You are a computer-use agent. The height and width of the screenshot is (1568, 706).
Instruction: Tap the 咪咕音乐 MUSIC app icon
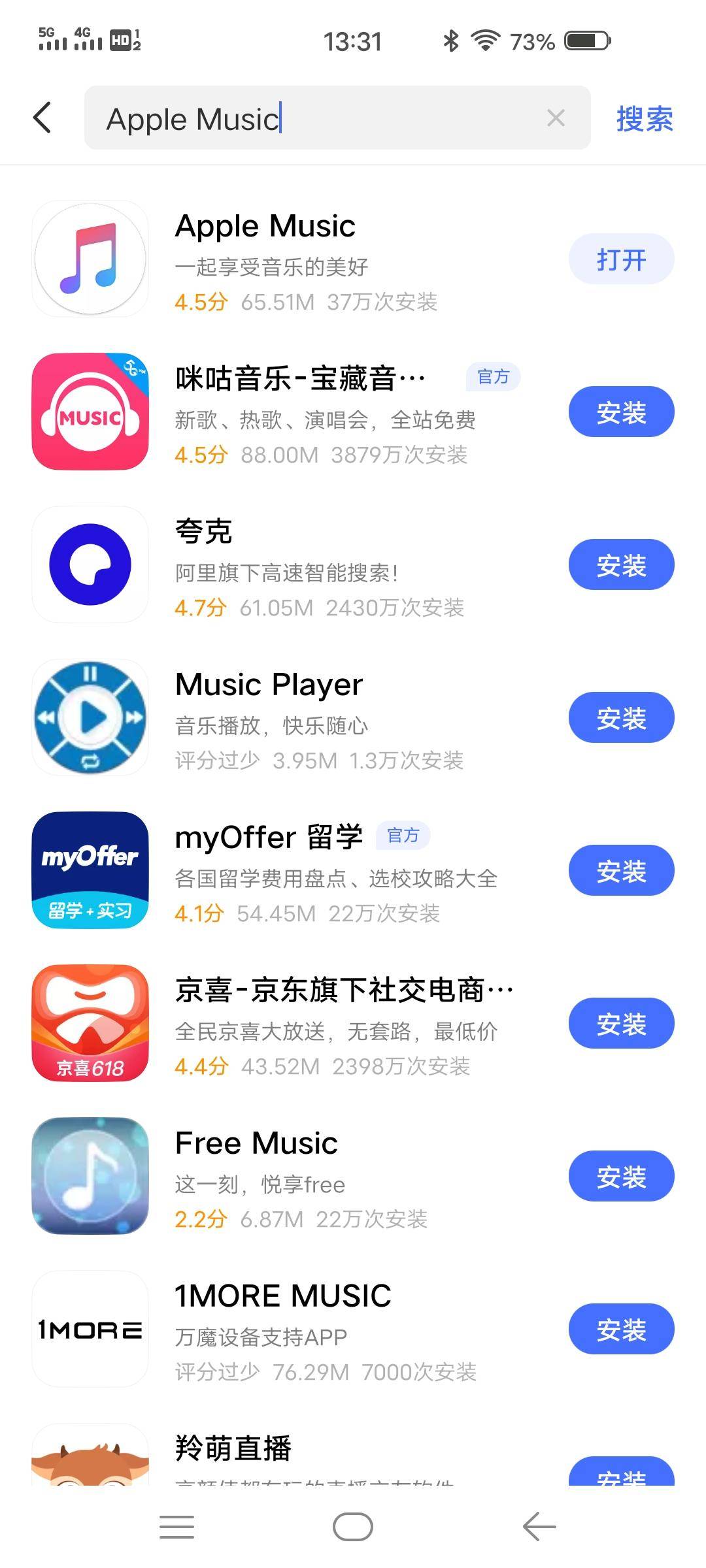pyautogui.click(x=90, y=412)
